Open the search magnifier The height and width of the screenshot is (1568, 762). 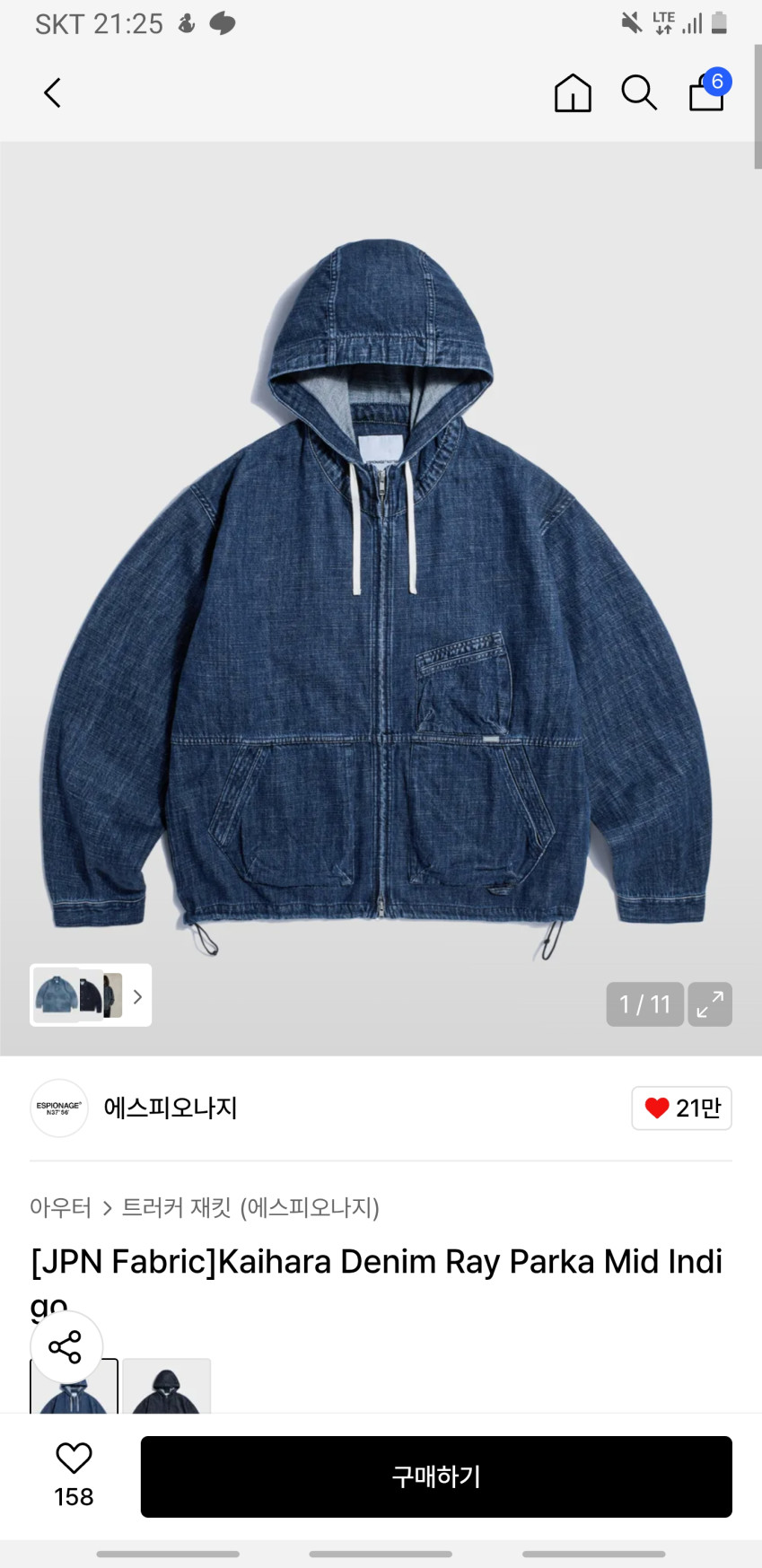(x=639, y=92)
